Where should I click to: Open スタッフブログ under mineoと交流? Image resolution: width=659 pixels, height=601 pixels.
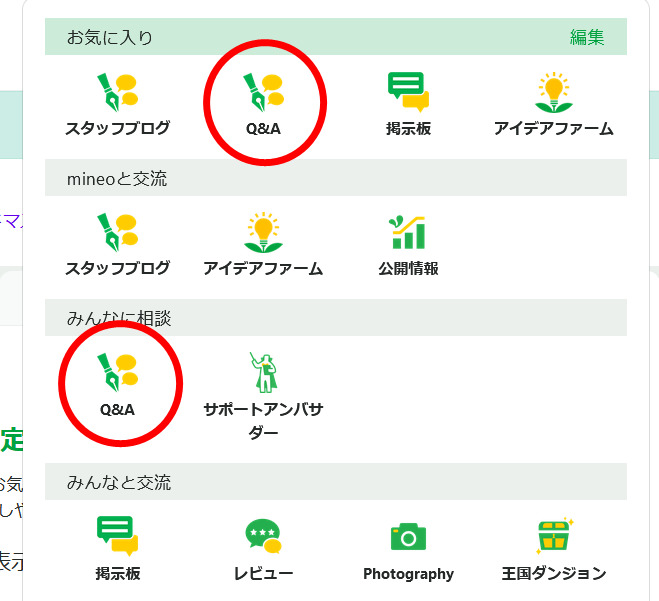[x=117, y=244]
